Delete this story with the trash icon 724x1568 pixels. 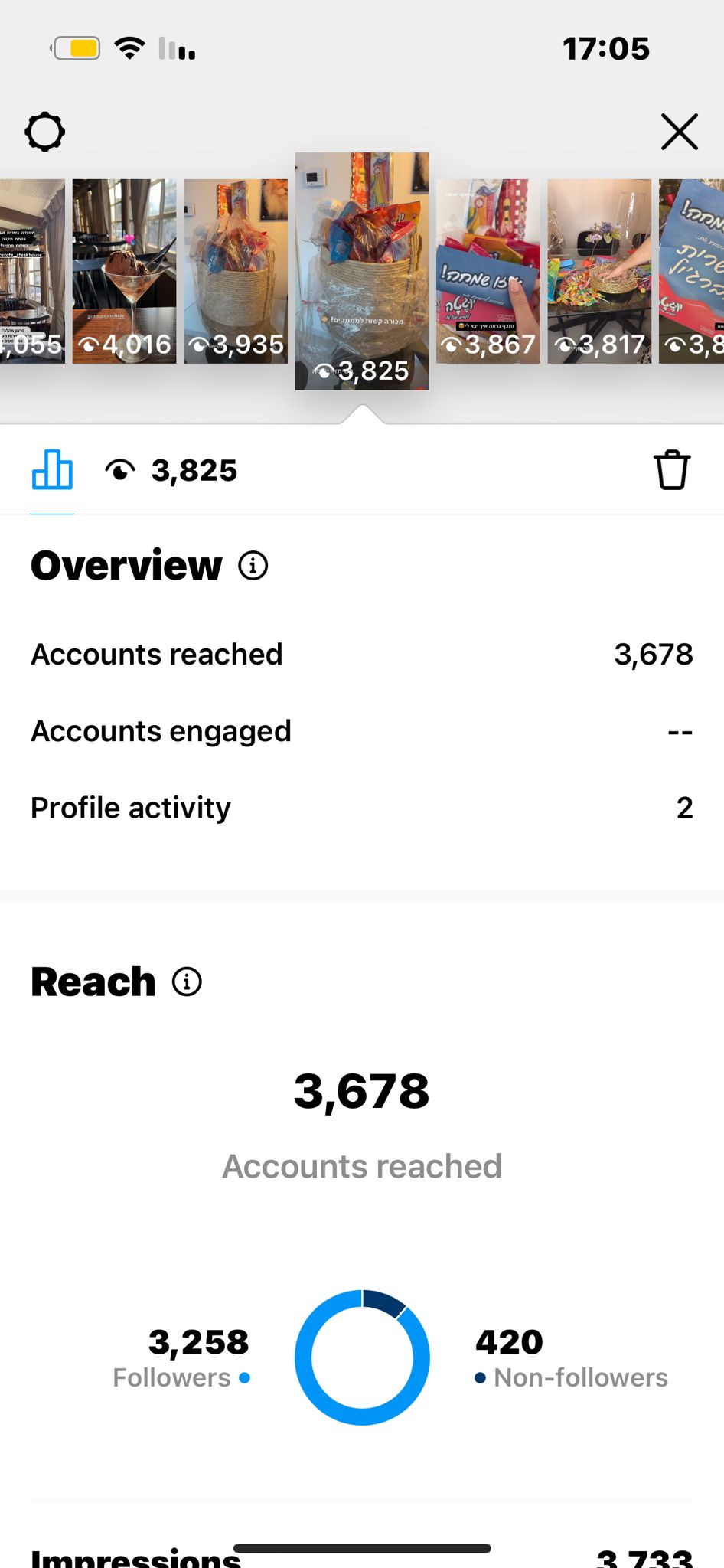point(672,469)
